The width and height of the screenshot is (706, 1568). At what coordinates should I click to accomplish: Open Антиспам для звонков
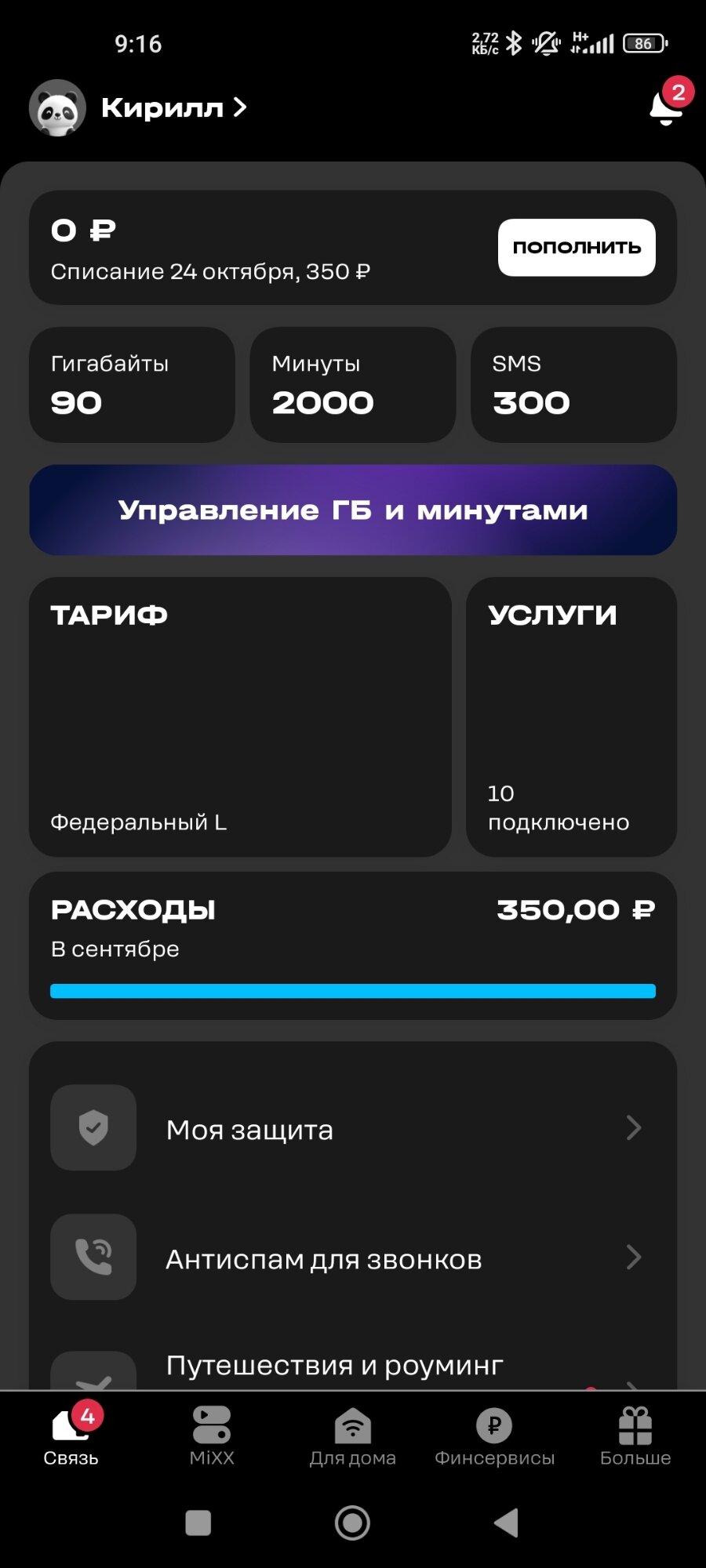353,1258
